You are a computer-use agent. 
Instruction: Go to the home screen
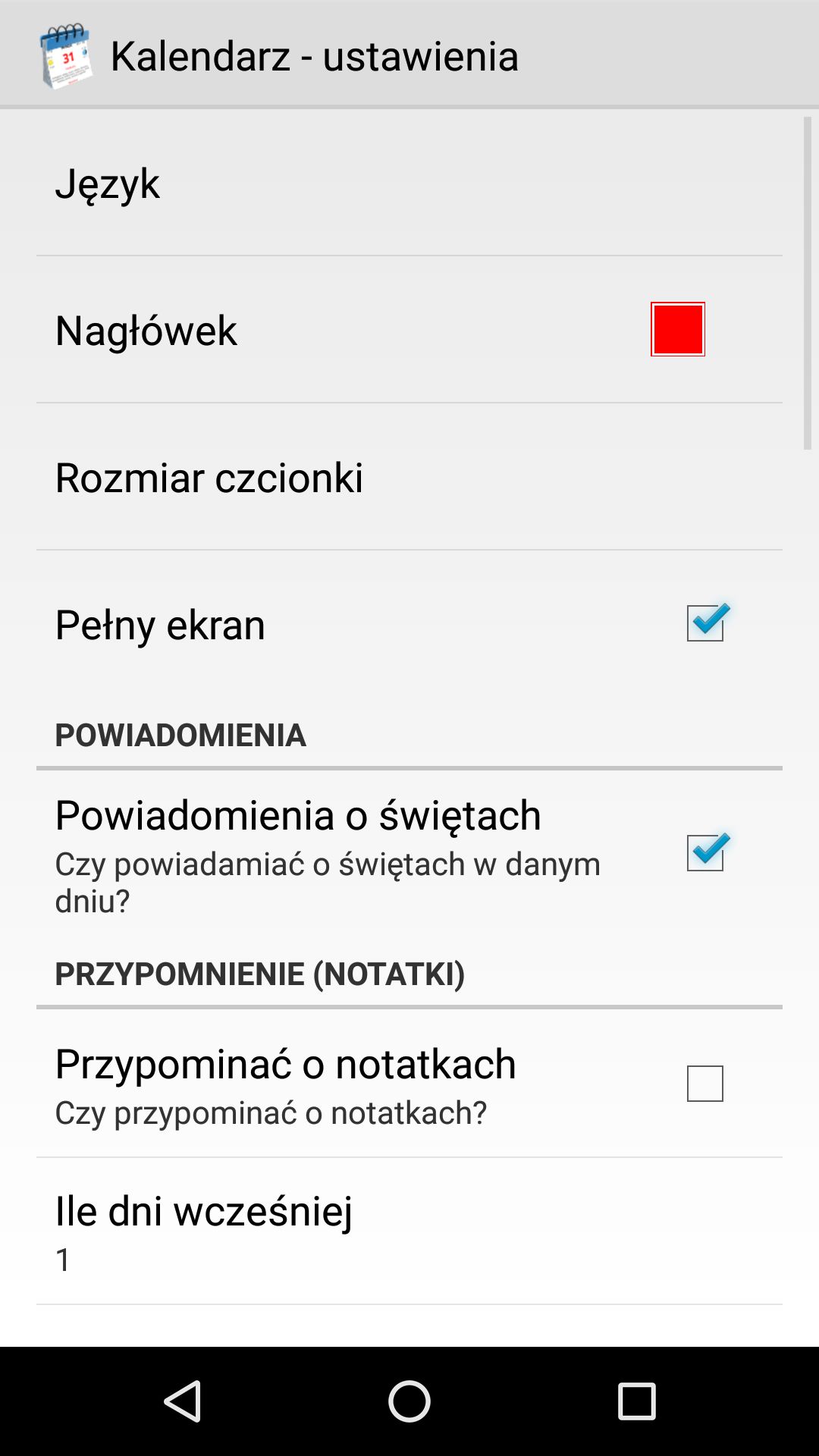[409, 1401]
